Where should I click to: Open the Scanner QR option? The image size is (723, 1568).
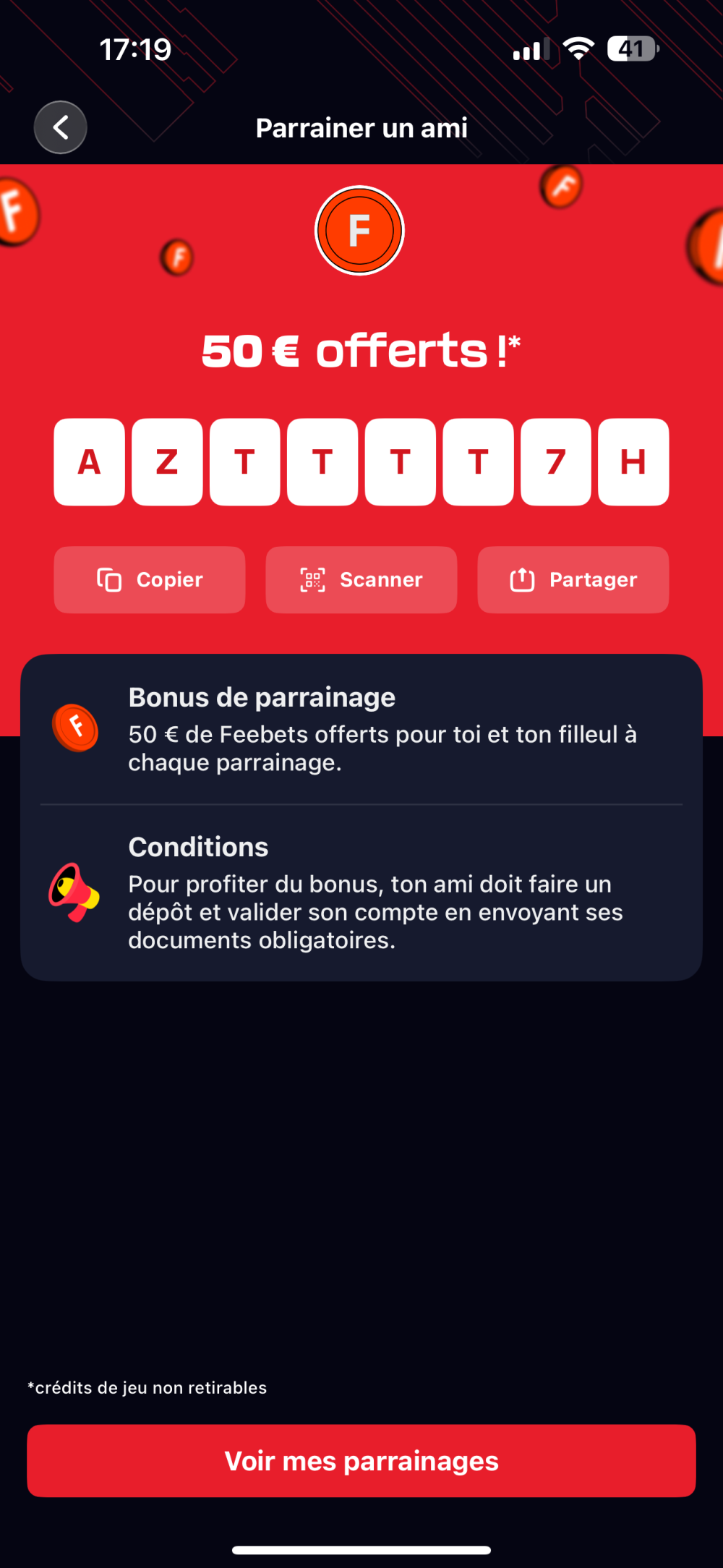(361, 580)
